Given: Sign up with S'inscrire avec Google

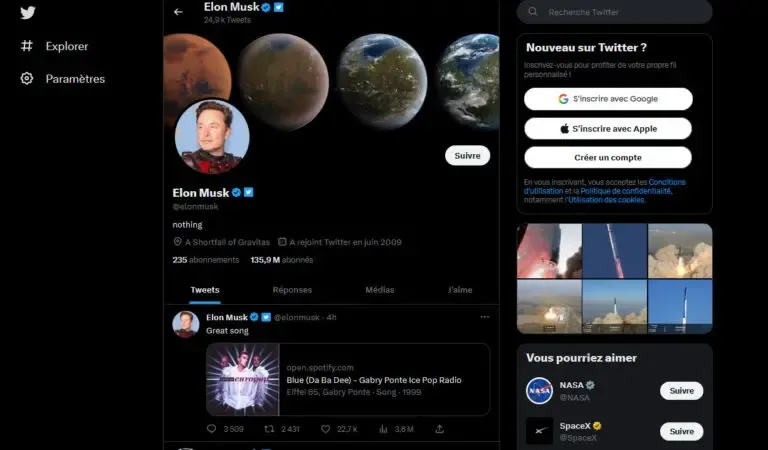Looking at the screenshot, I should coord(608,99).
